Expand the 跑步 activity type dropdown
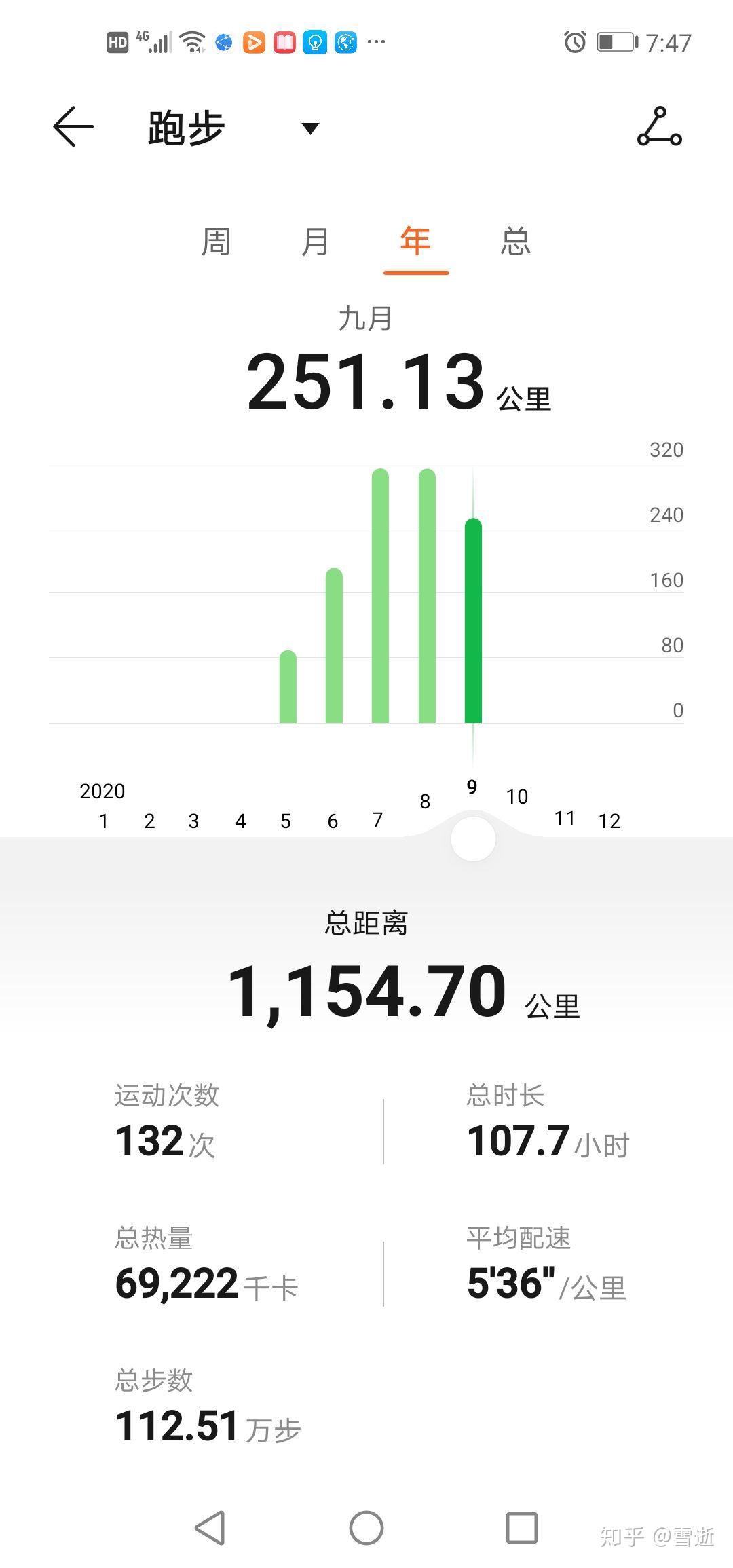The width and height of the screenshot is (733, 1568). pos(310,128)
